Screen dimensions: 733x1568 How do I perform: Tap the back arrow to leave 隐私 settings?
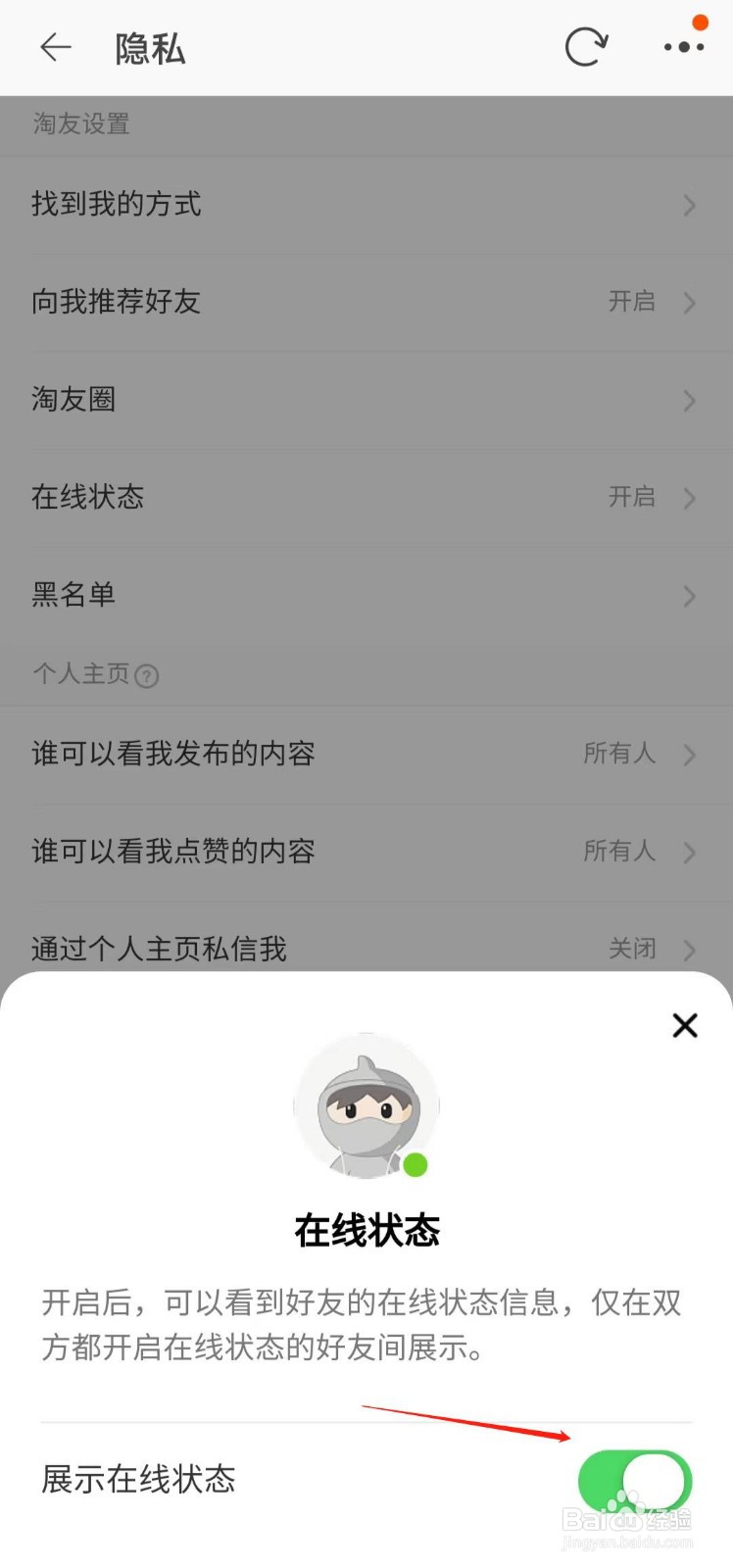tap(55, 47)
